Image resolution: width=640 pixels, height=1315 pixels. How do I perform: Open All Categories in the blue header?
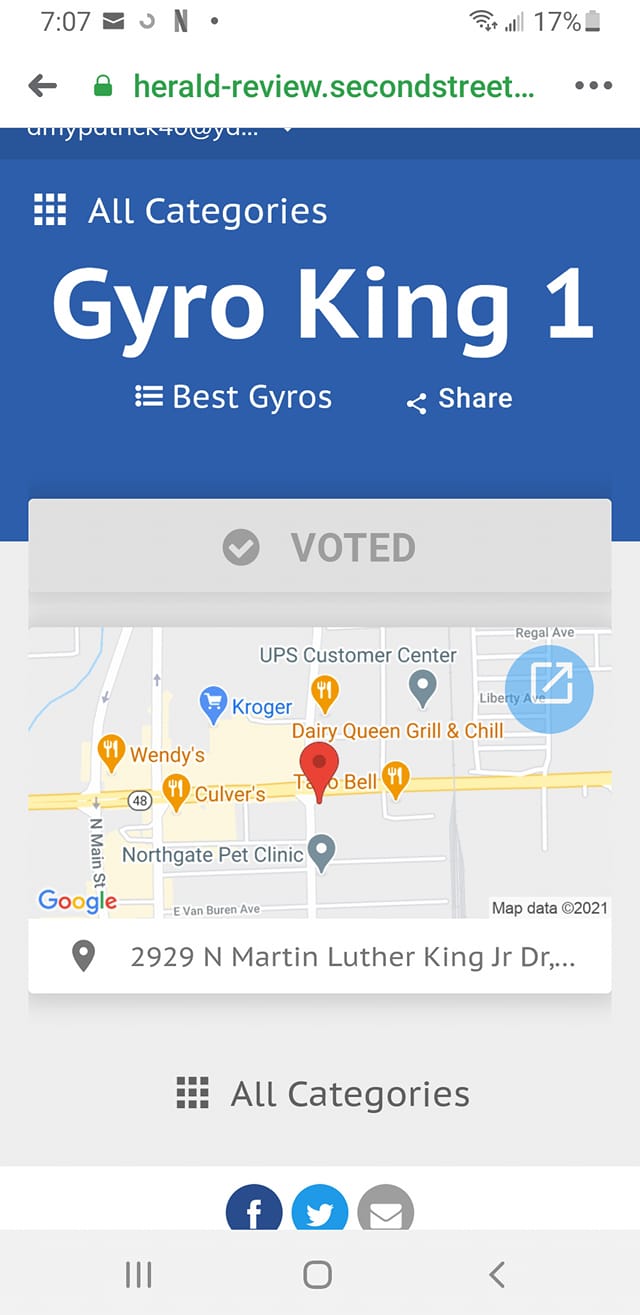(x=180, y=211)
